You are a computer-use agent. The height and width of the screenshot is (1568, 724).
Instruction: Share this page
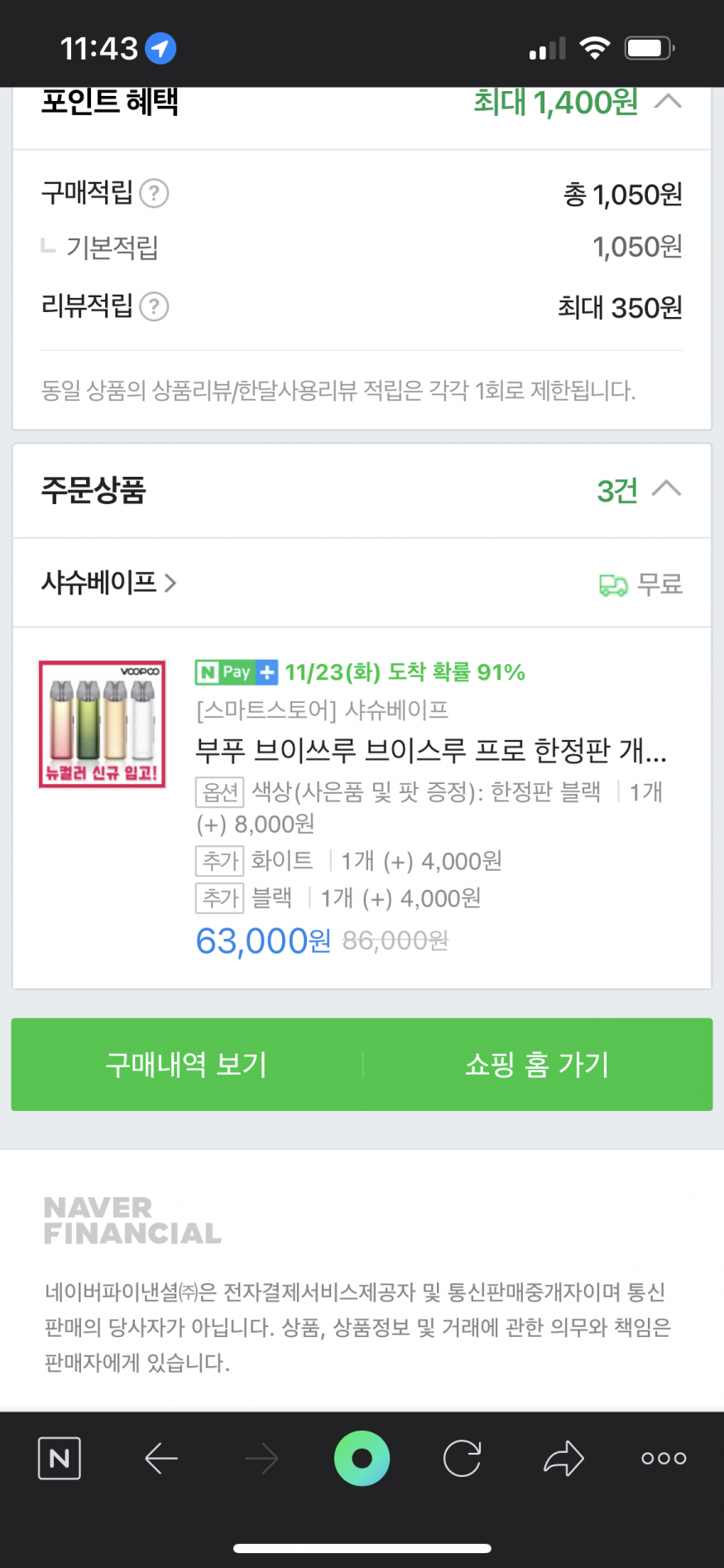tap(563, 1458)
